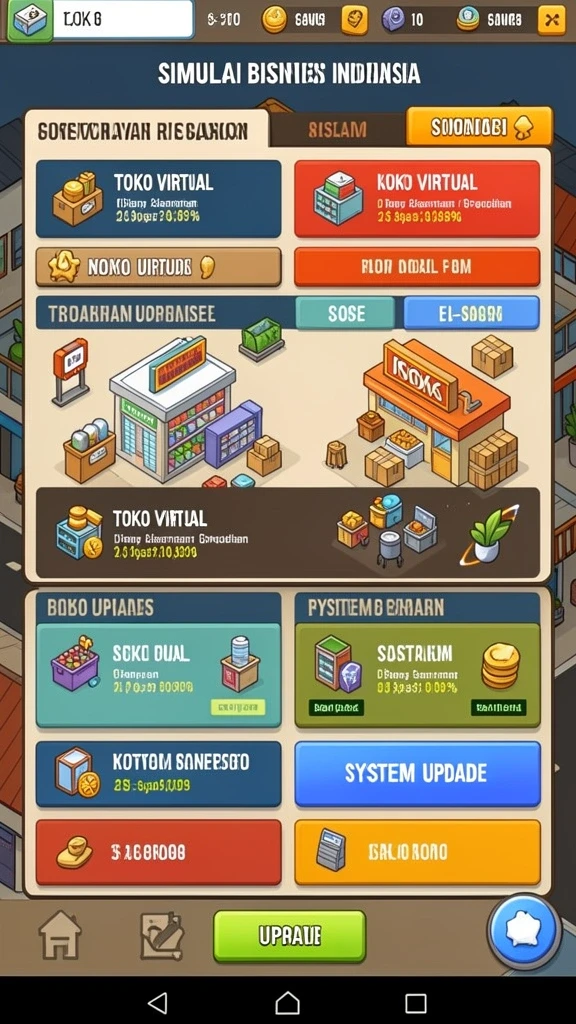The image size is (576, 1024).
Task: Open the red KOKO VIRTUAL card
Action: [417, 199]
